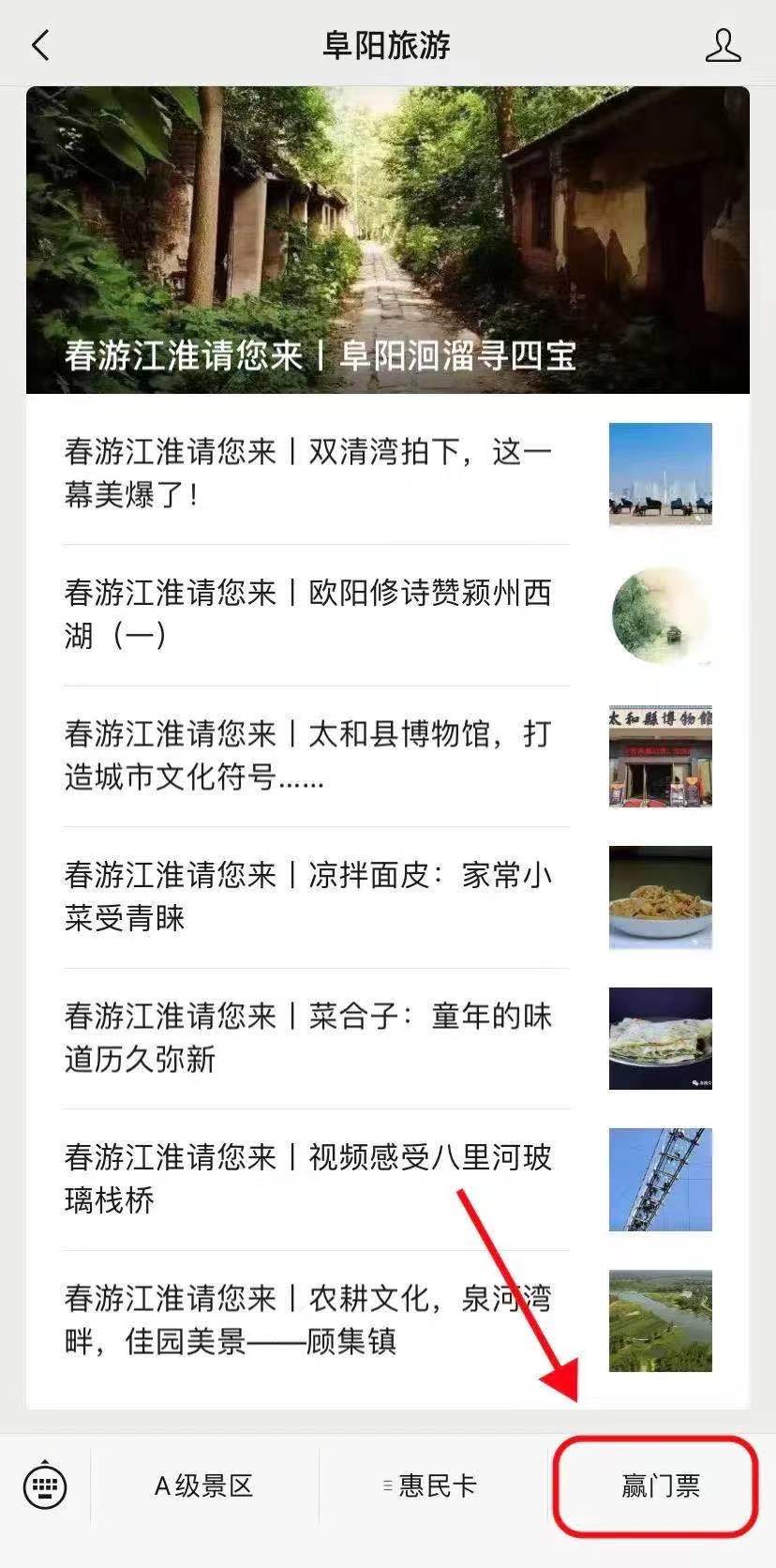Open the 菜合子 article
Viewport: 776px width, 1568px height.
click(388, 1038)
